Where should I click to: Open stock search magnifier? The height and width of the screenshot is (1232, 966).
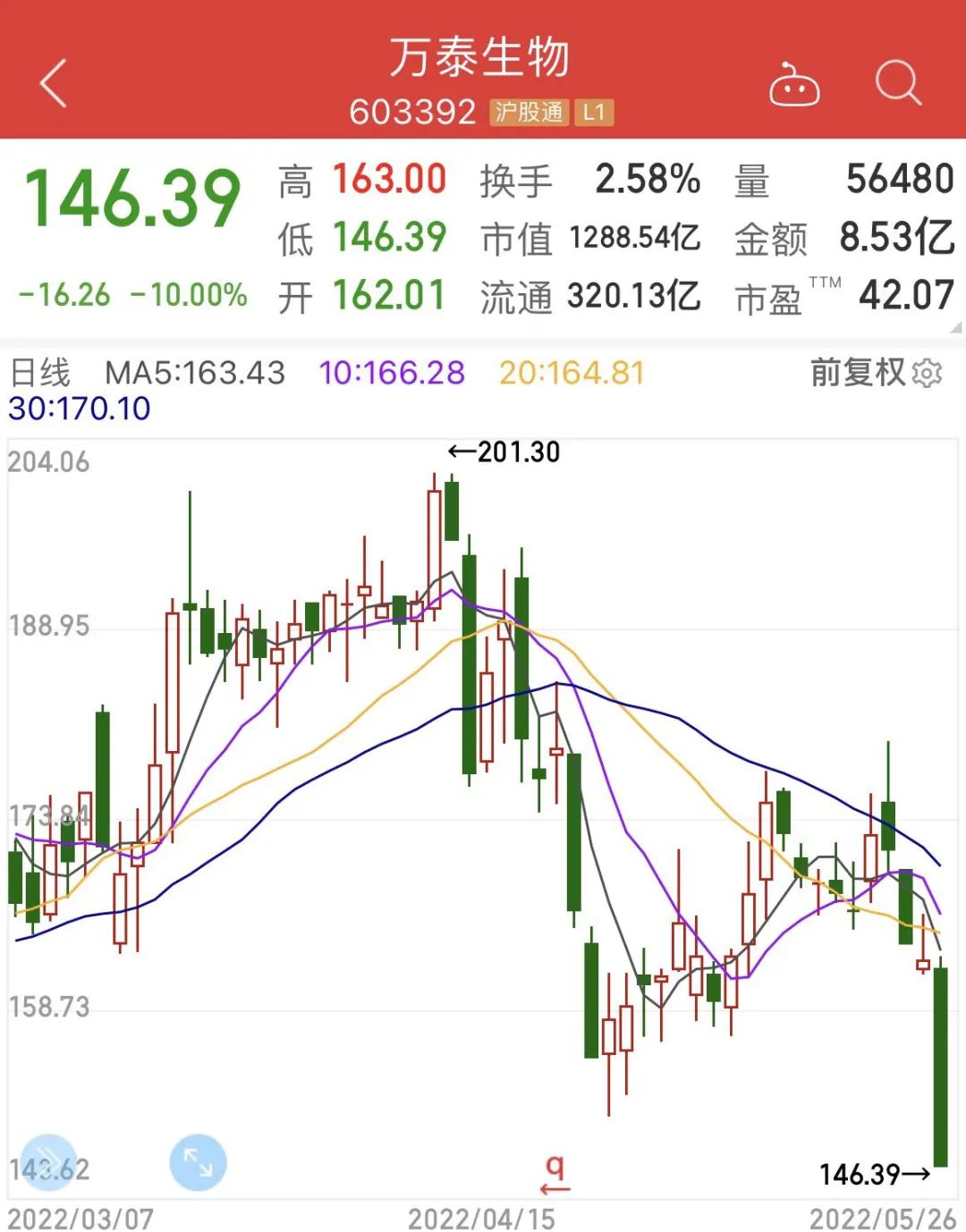[x=897, y=84]
